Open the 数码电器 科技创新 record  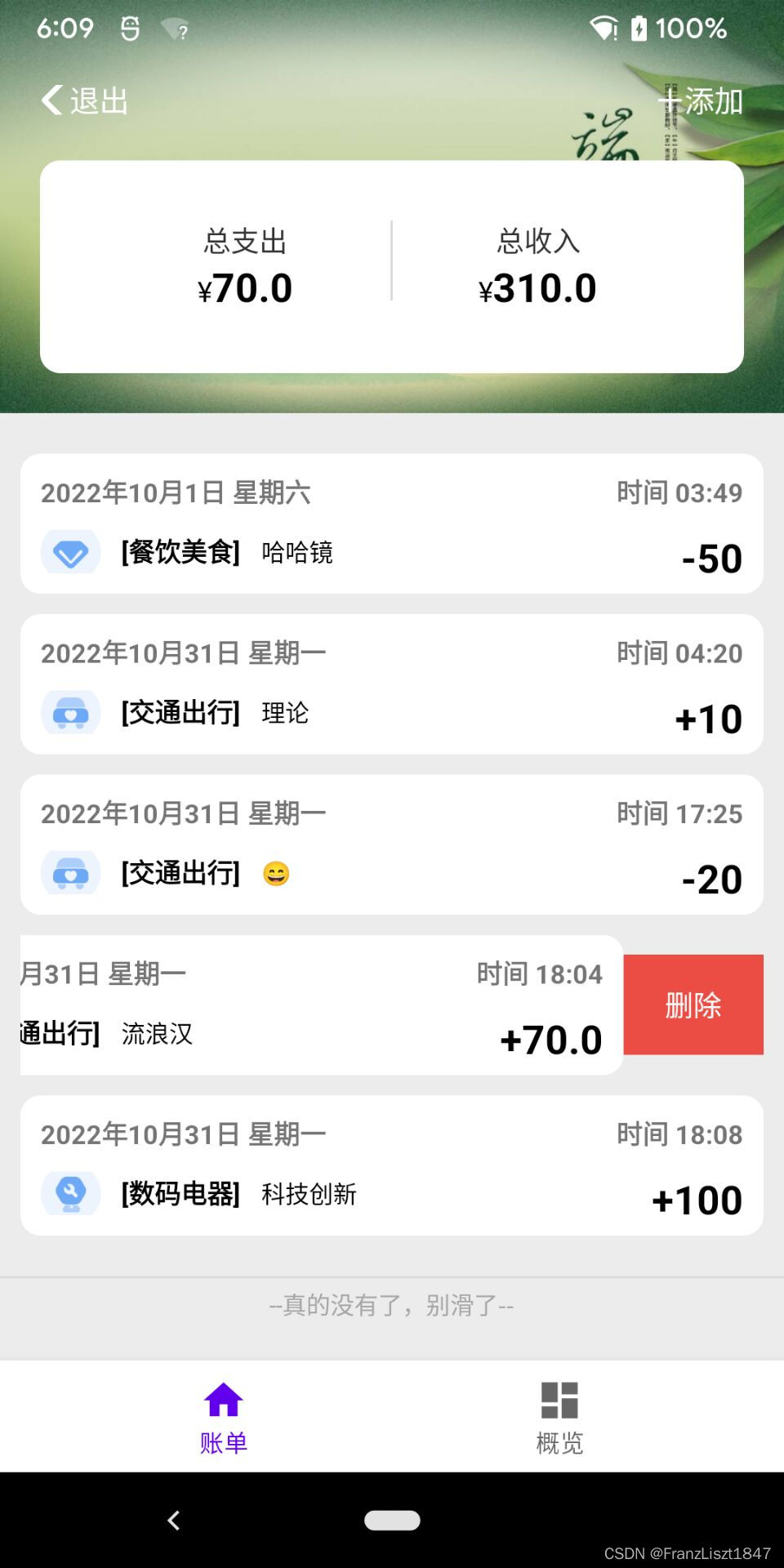392,1165
